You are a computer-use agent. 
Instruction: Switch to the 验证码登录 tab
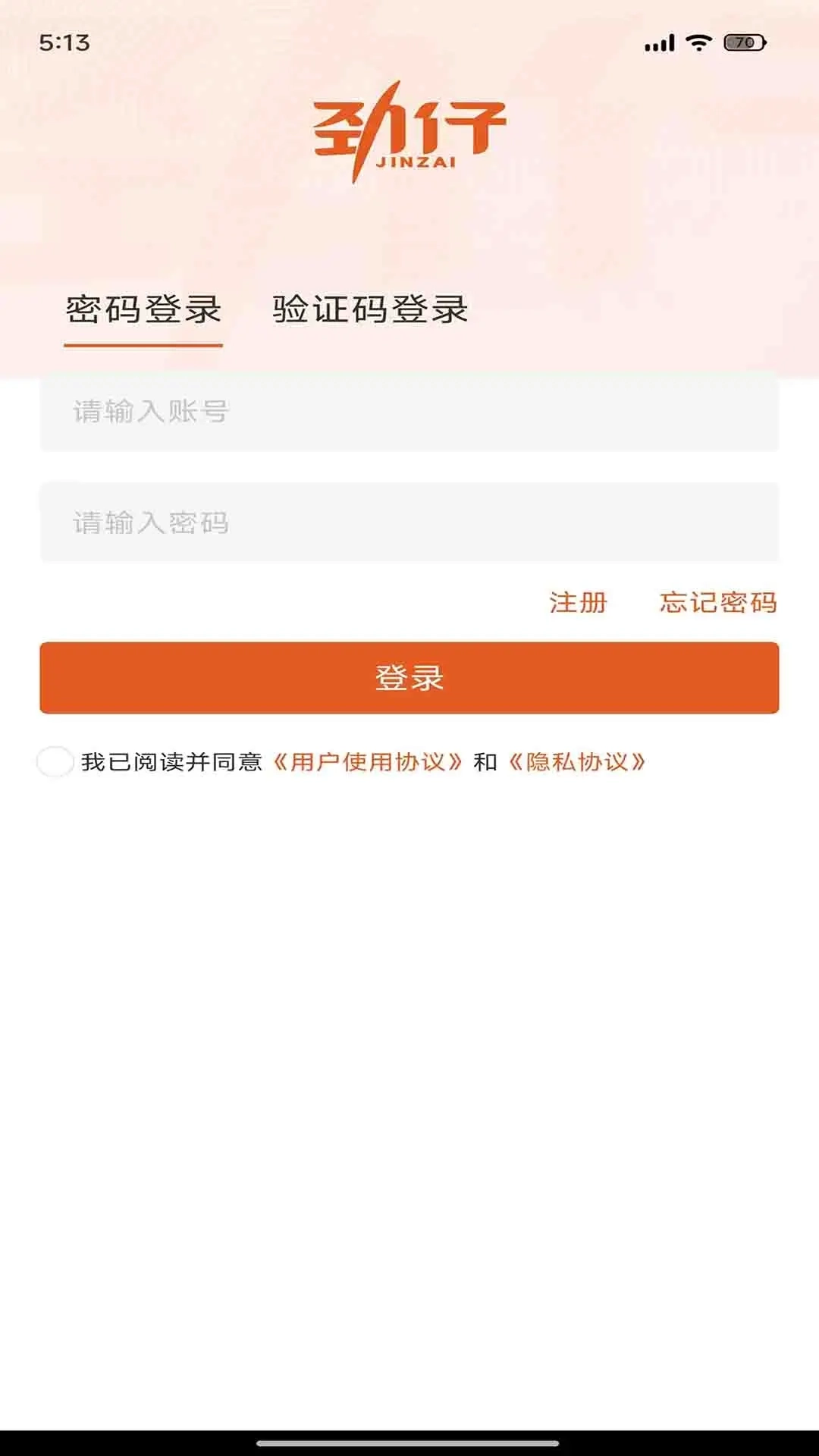coord(367,311)
